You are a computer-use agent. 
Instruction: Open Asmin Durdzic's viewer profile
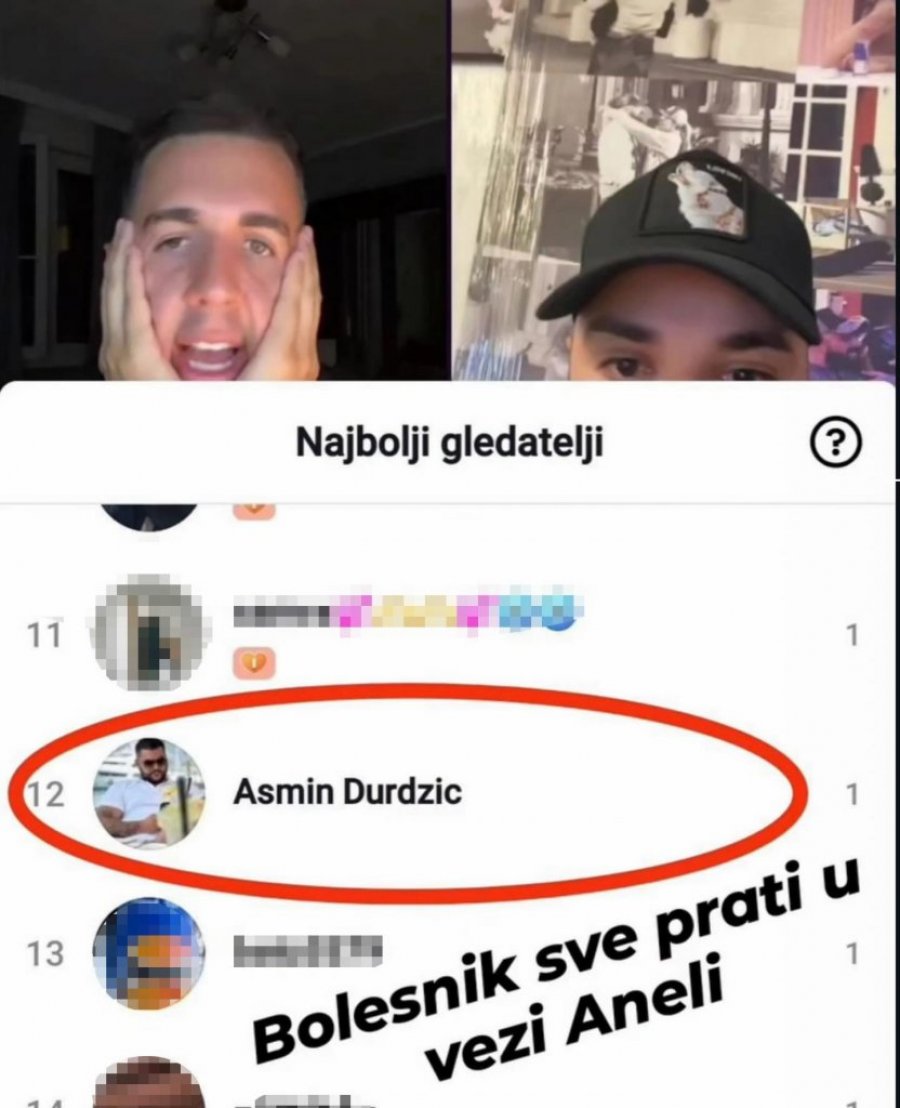pyautogui.click(x=346, y=793)
